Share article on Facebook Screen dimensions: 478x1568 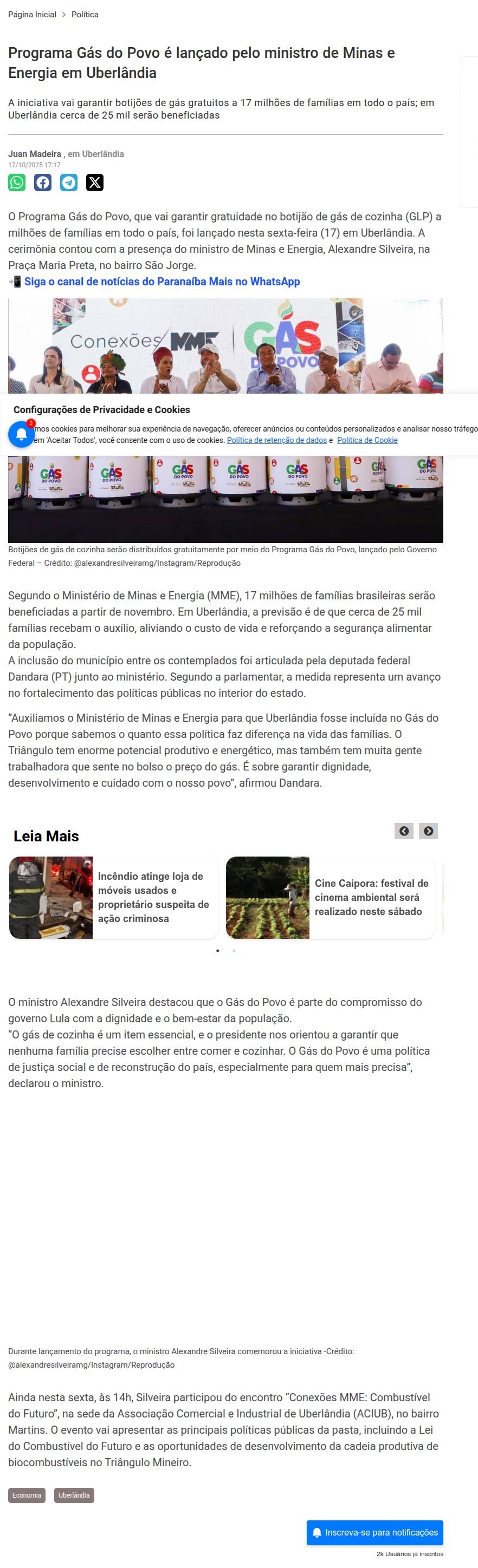click(x=43, y=182)
